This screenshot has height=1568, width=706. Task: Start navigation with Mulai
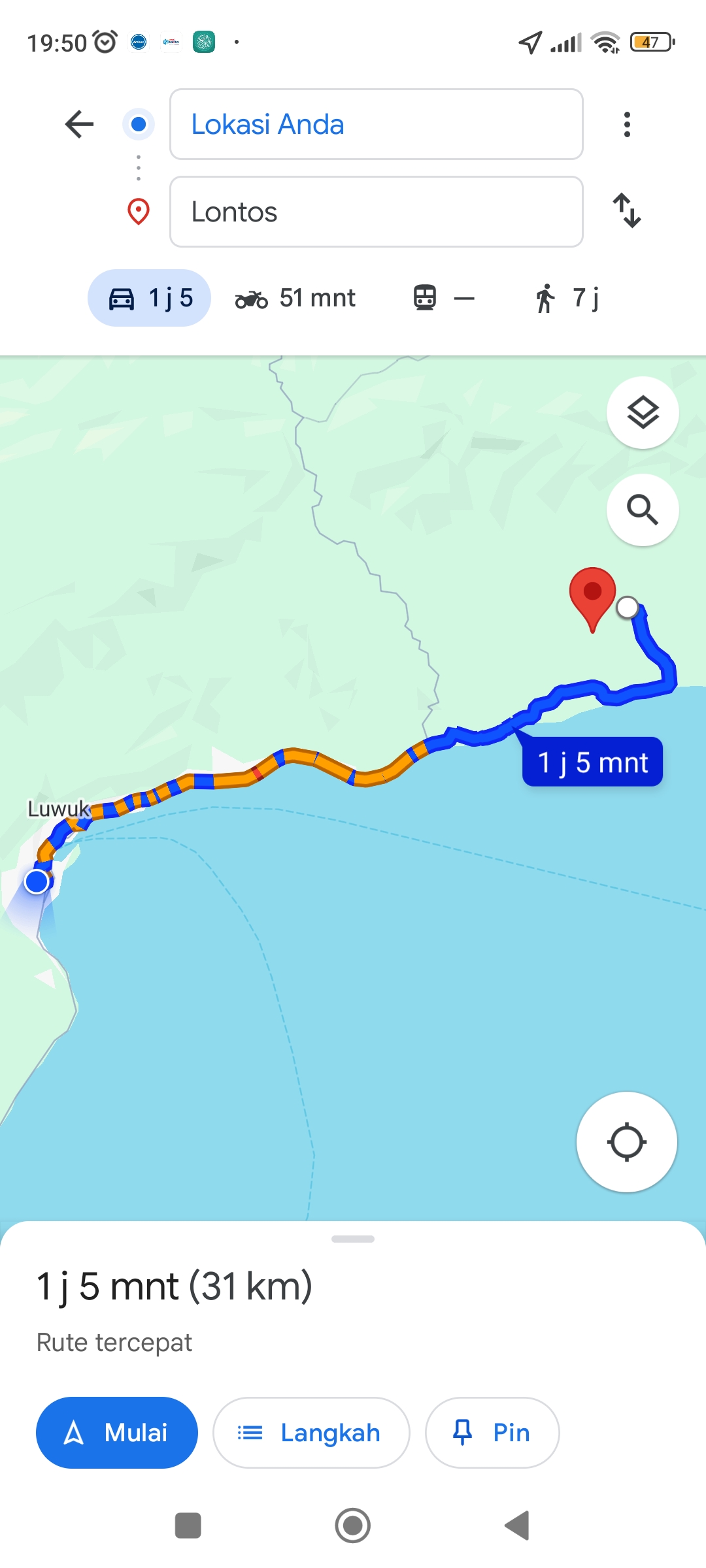[117, 1433]
